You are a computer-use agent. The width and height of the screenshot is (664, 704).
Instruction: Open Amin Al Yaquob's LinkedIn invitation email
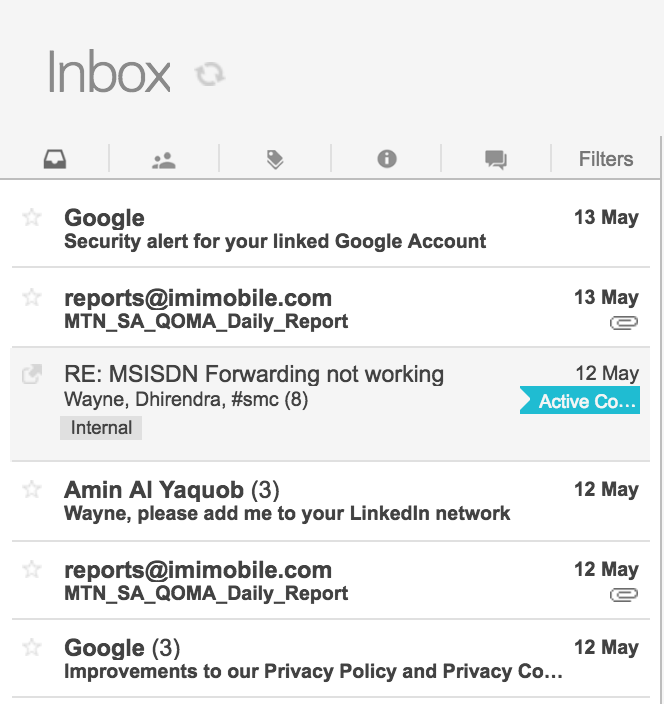331,501
